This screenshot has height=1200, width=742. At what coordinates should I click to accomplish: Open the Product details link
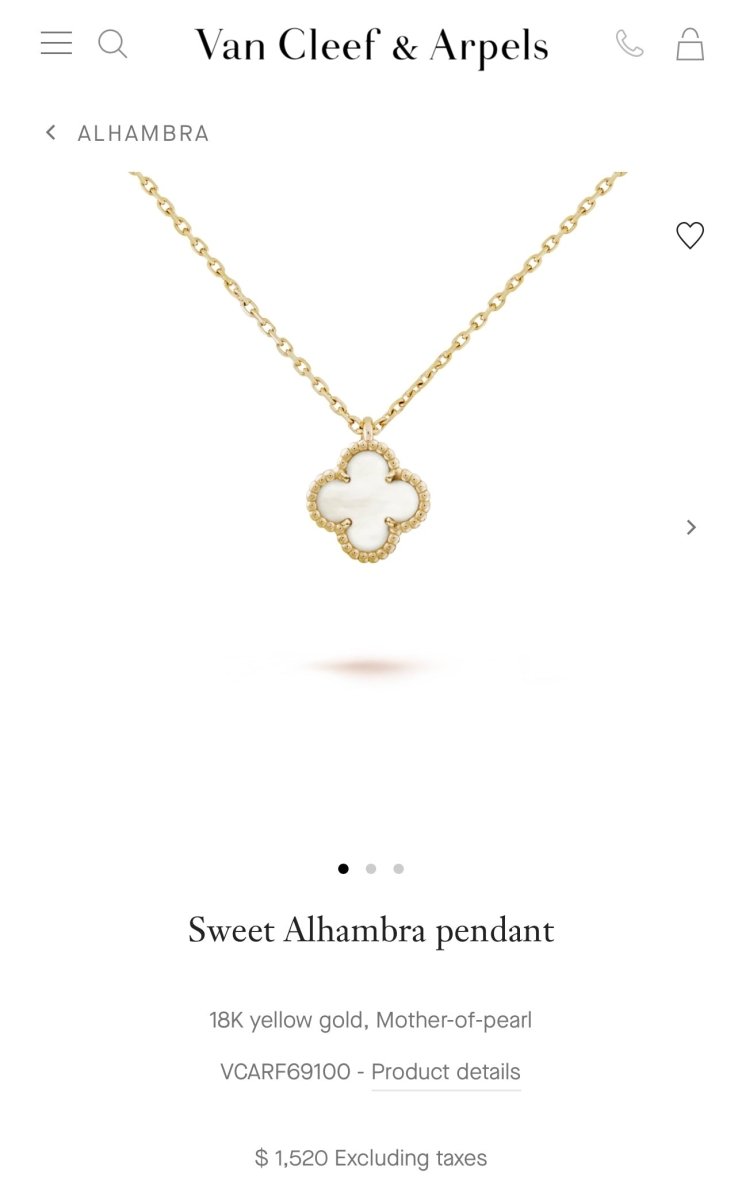(x=445, y=1071)
